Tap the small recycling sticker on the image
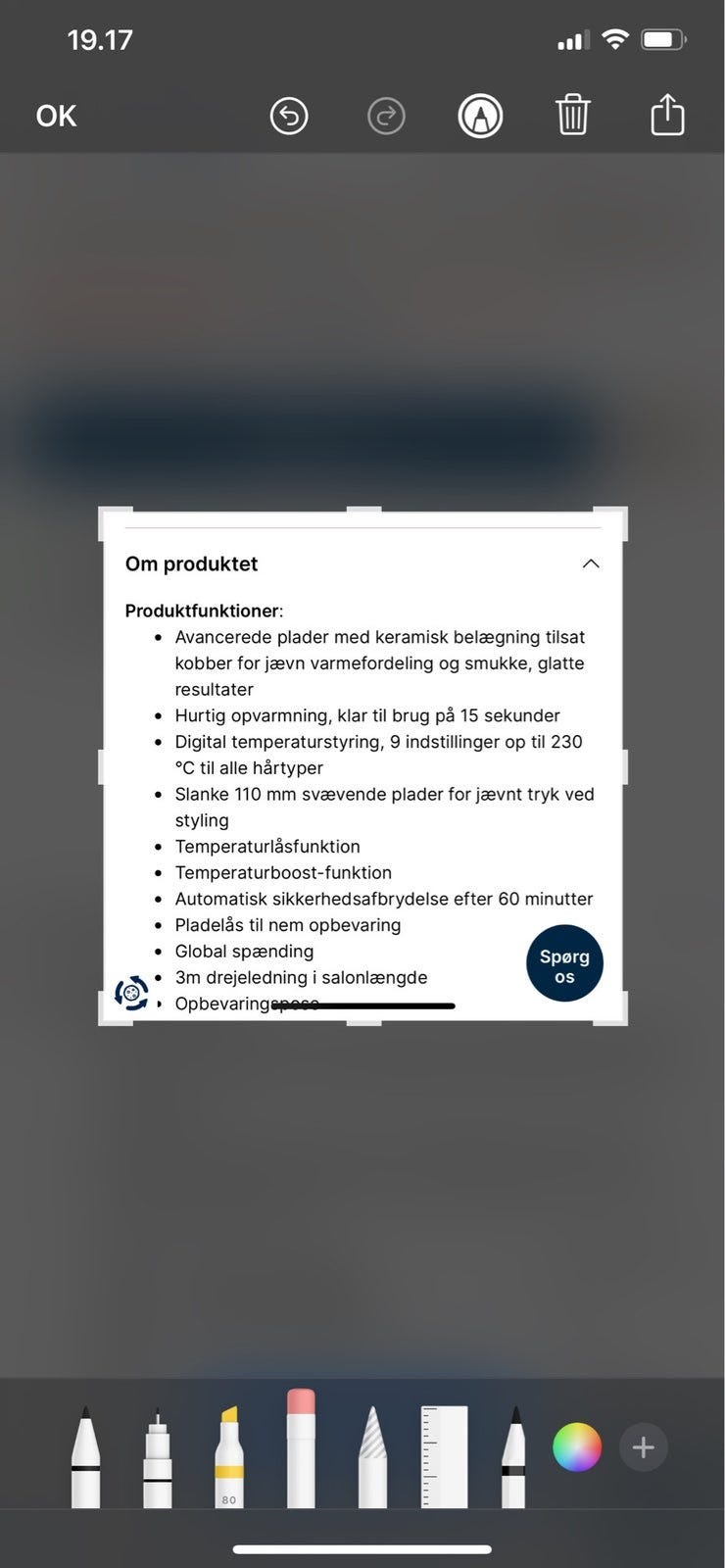 130,994
